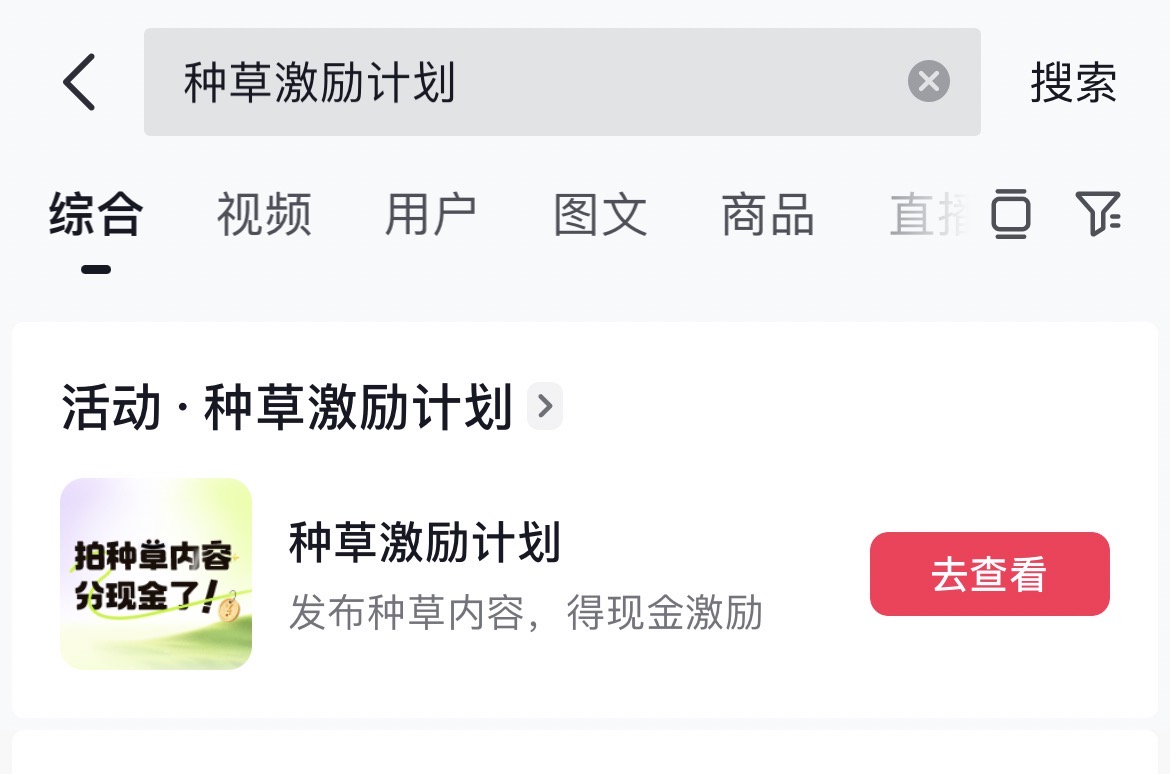Open the 活动 · 种草激励计划 chevron

(545, 406)
